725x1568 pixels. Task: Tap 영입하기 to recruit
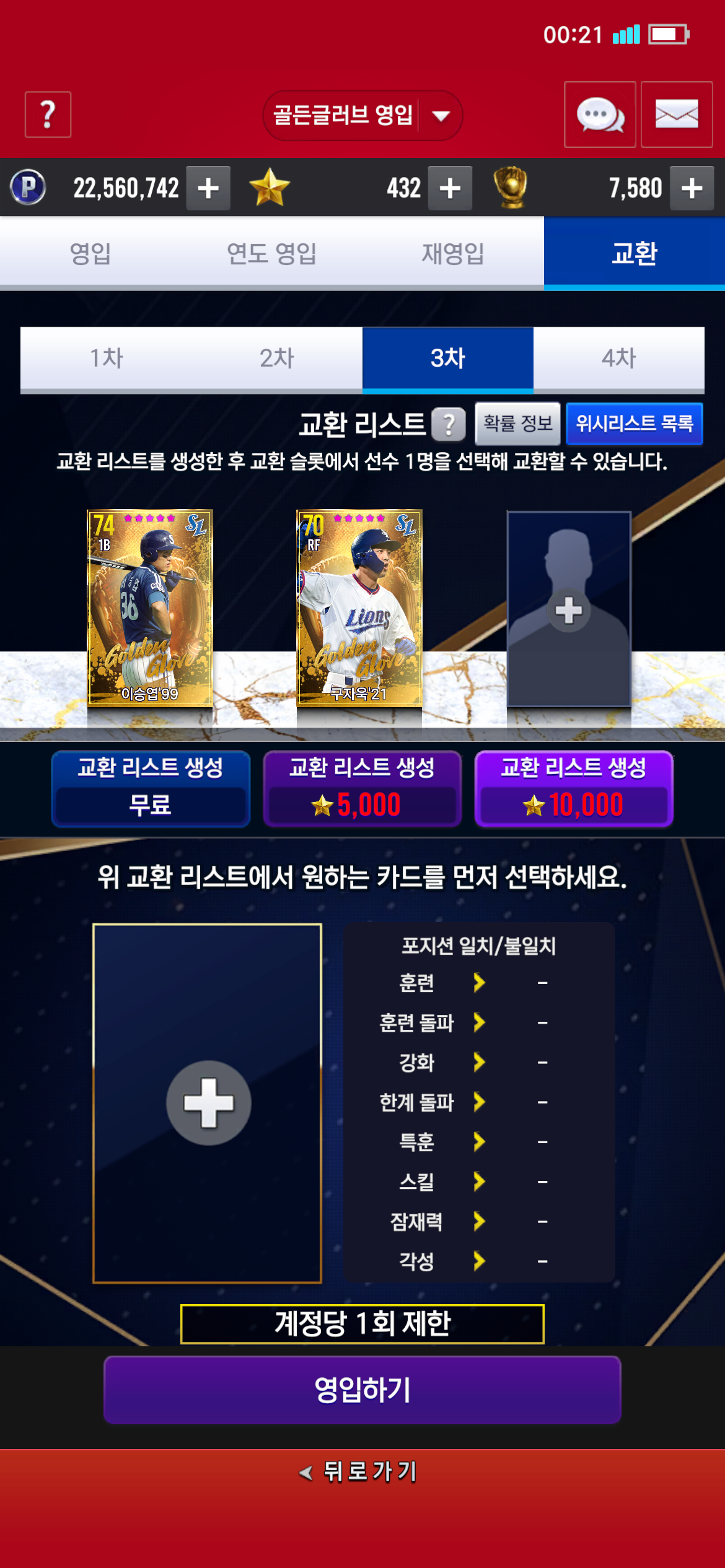click(x=362, y=1390)
